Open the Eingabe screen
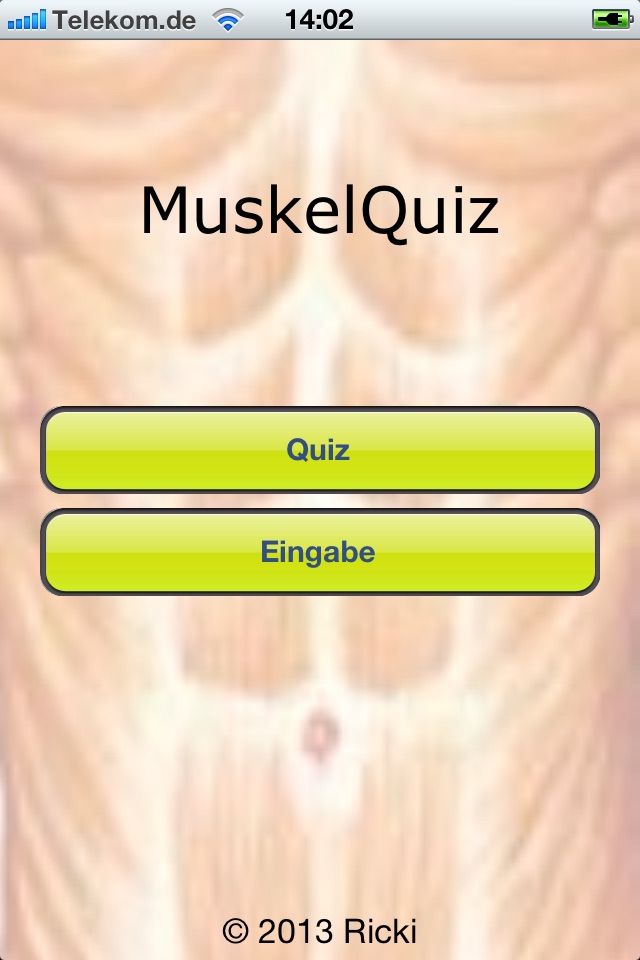 click(x=319, y=552)
